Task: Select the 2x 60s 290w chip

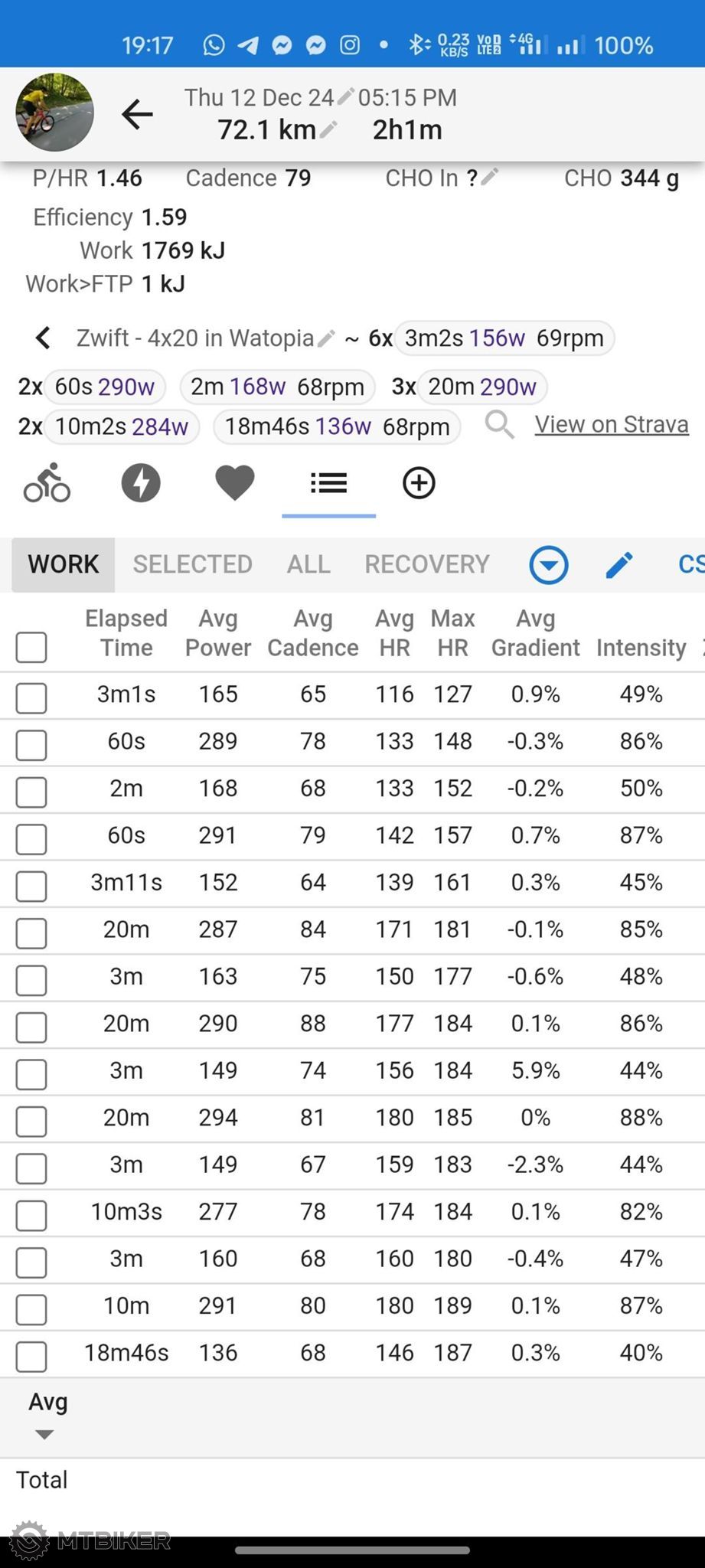Action: pyautogui.click(x=105, y=387)
